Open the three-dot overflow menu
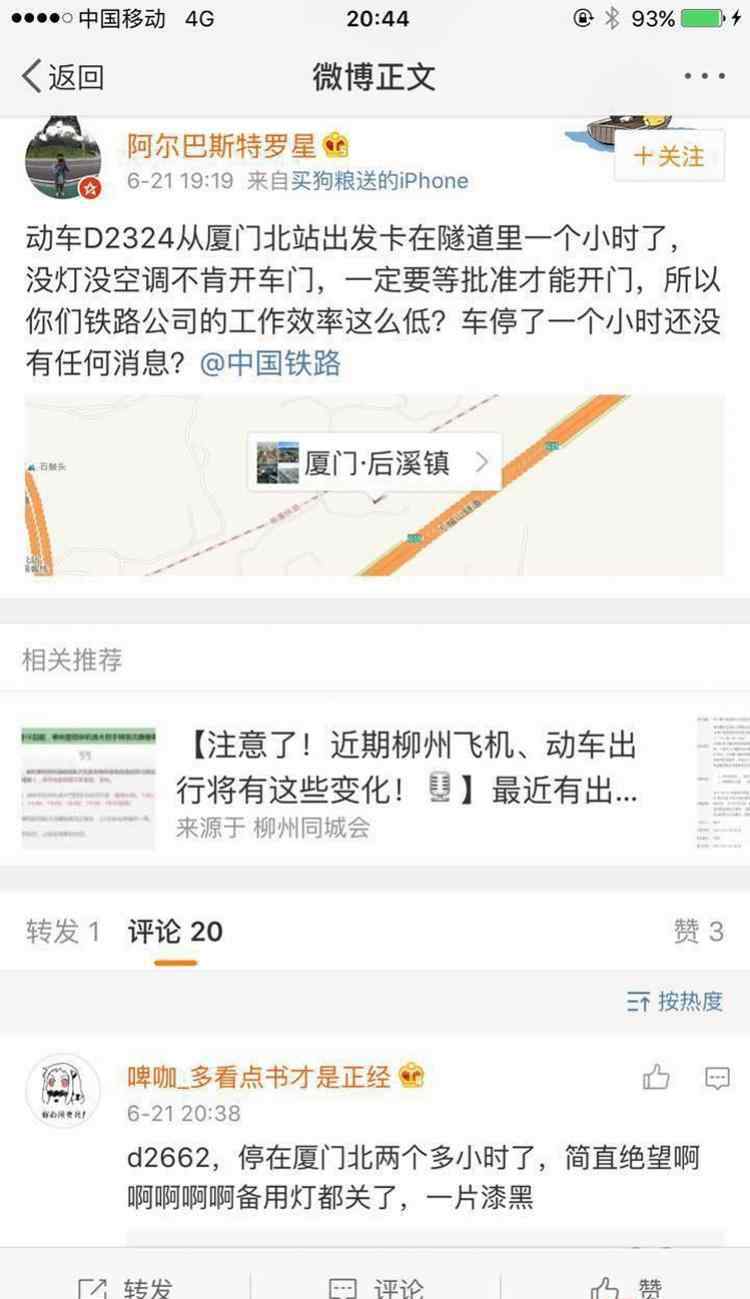The width and height of the screenshot is (750, 1299). (704, 76)
